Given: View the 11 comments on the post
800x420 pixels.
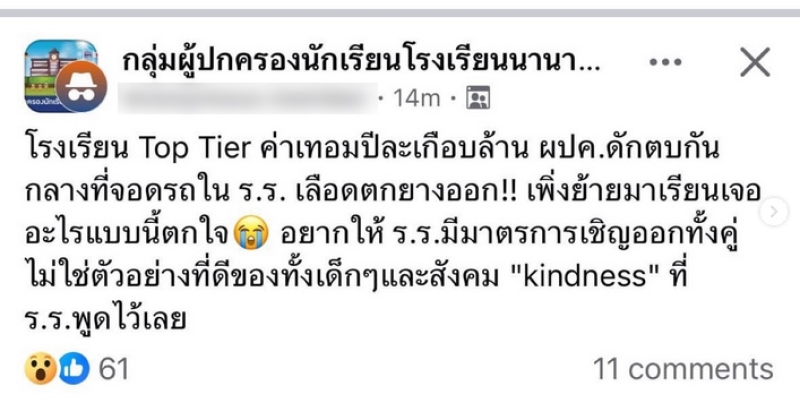Looking at the screenshot, I should tap(683, 368).
